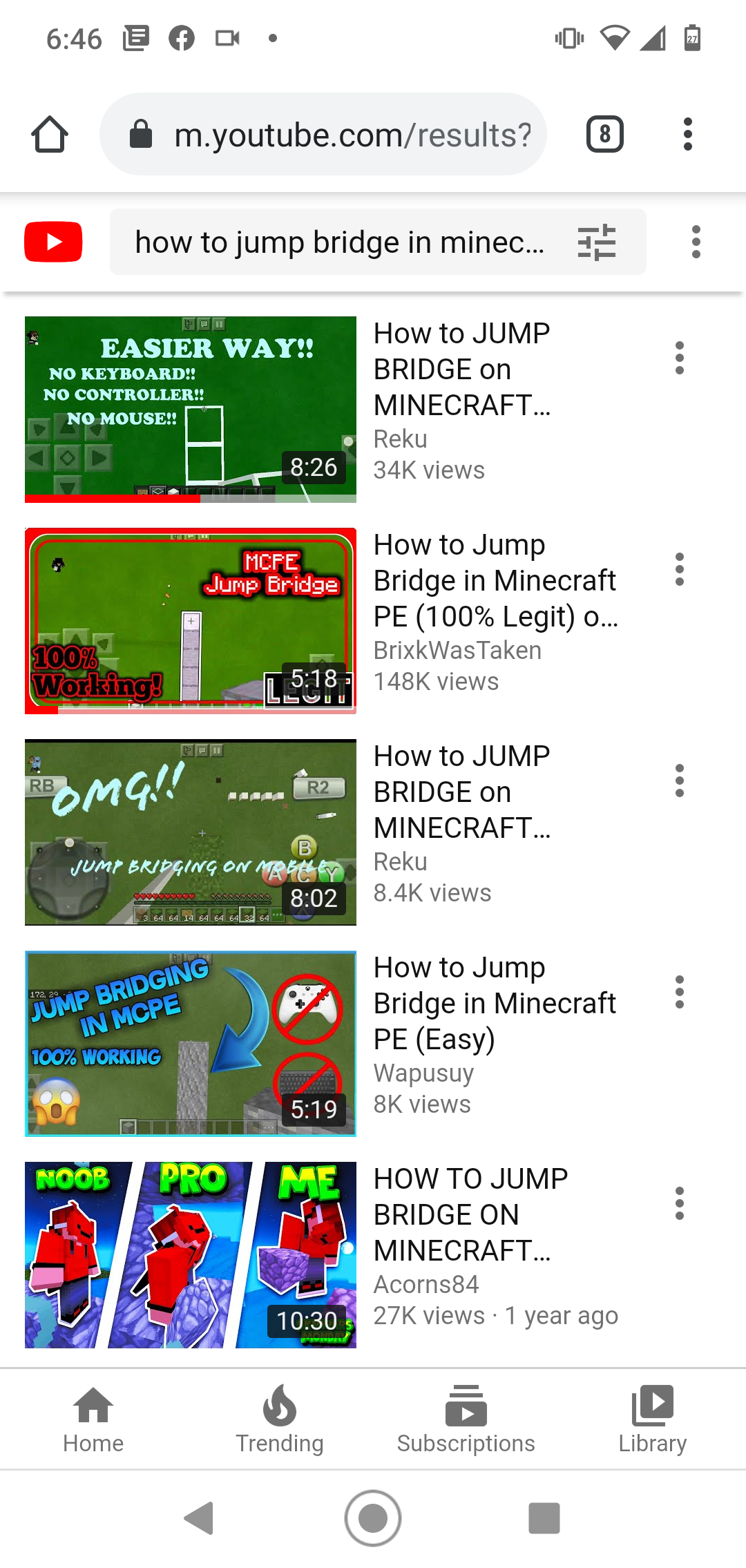Edit the 'how to jump bridge' search query
Image resolution: width=746 pixels, height=1568 pixels.
[x=340, y=242]
